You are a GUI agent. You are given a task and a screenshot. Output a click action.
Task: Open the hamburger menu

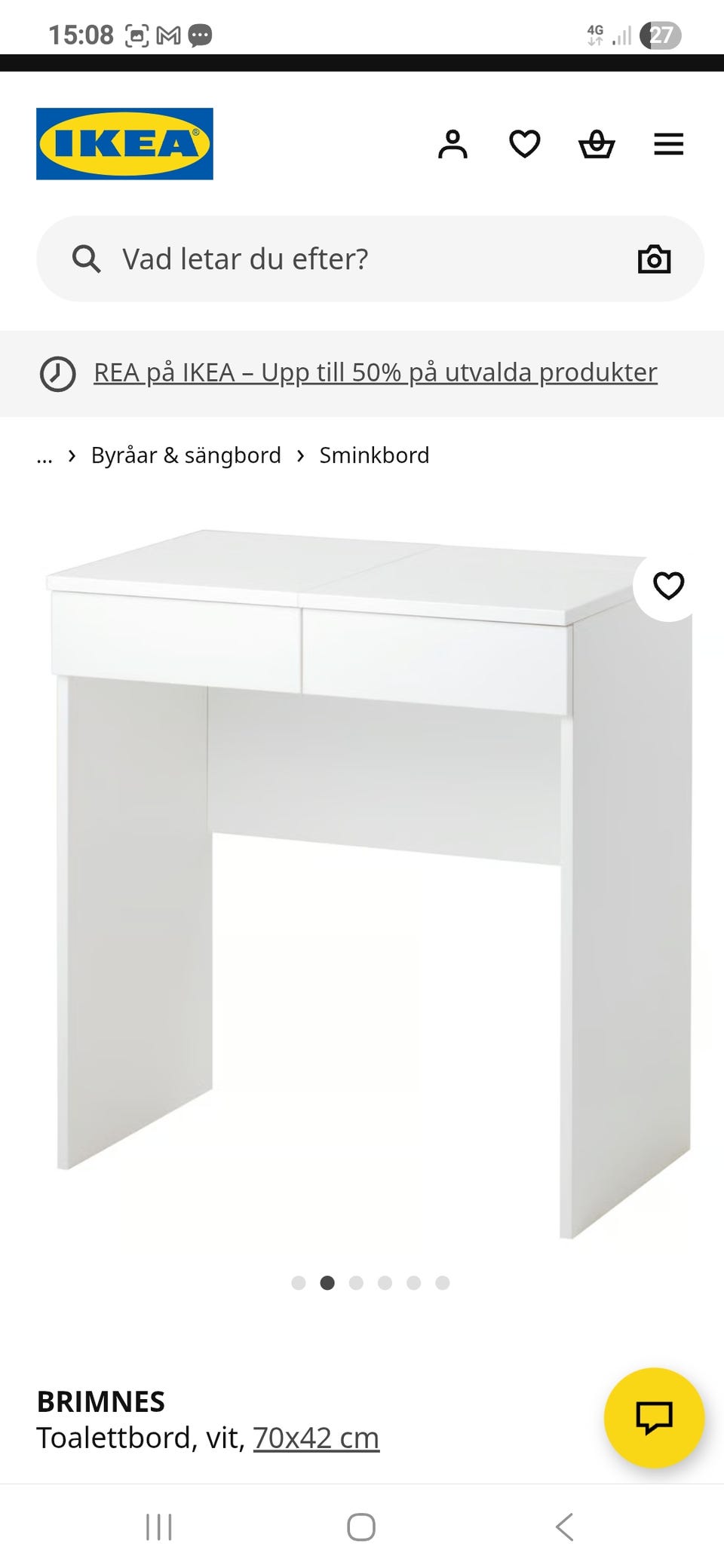[668, 144]
